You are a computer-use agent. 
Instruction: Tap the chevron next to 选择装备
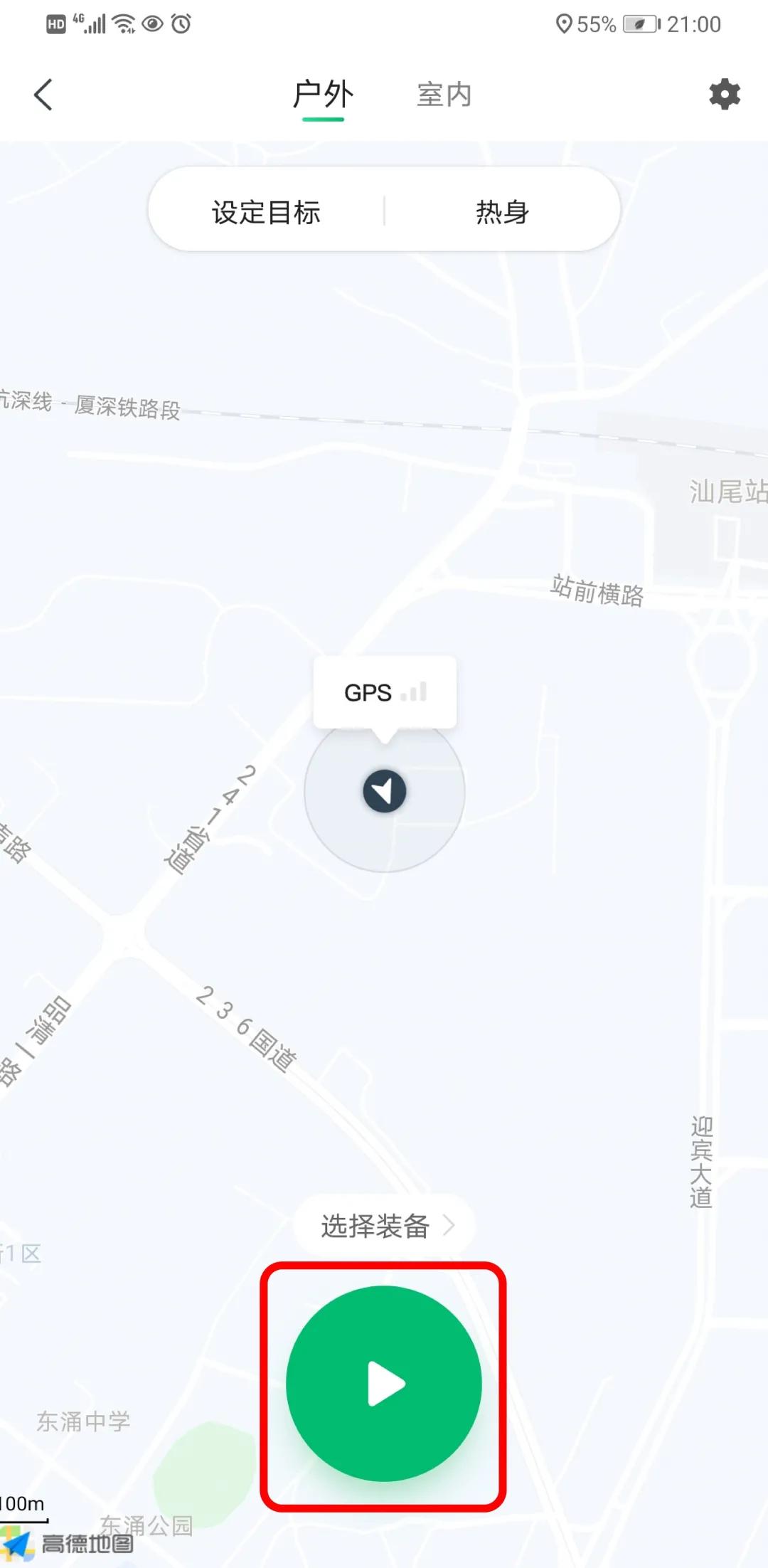pos(450,1225)
